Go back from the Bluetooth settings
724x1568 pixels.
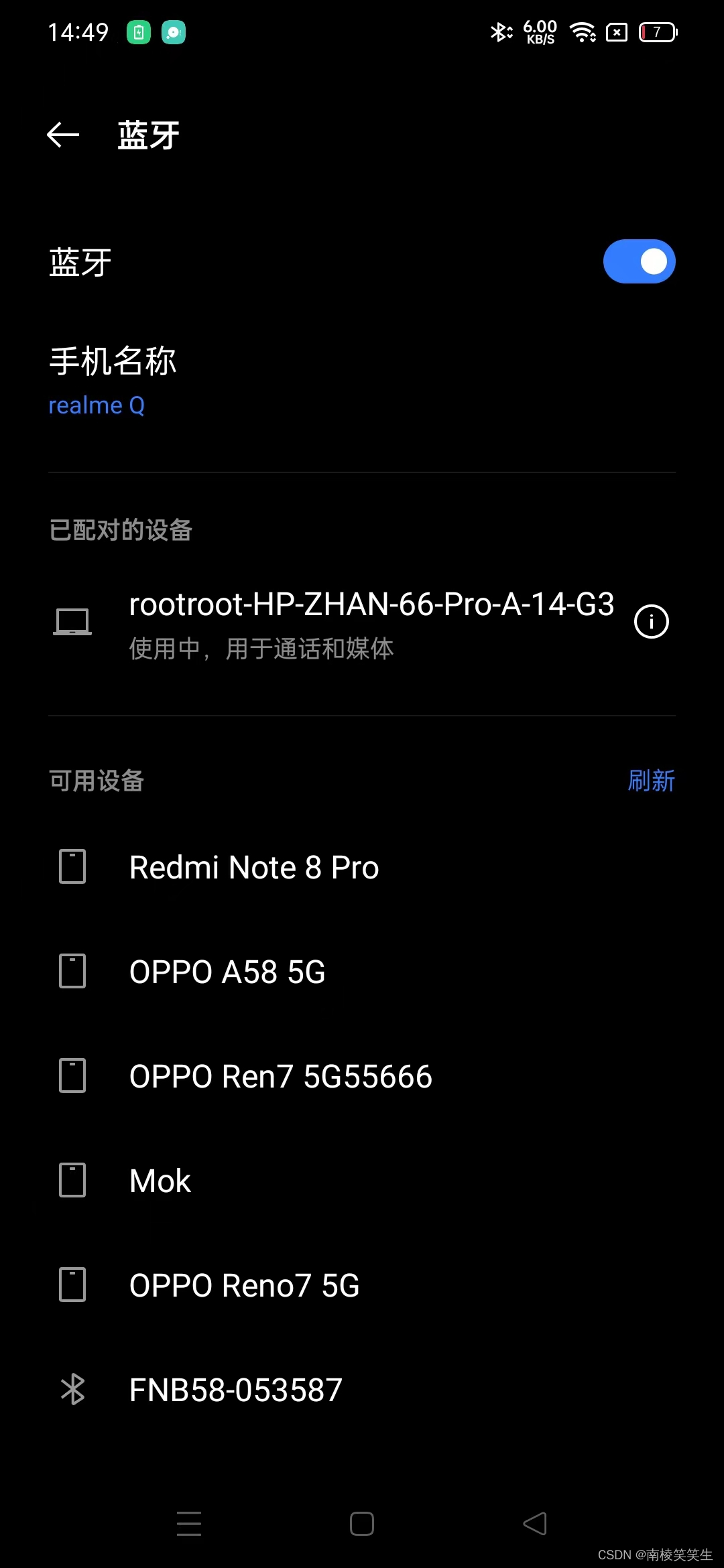tap(64, 135)
